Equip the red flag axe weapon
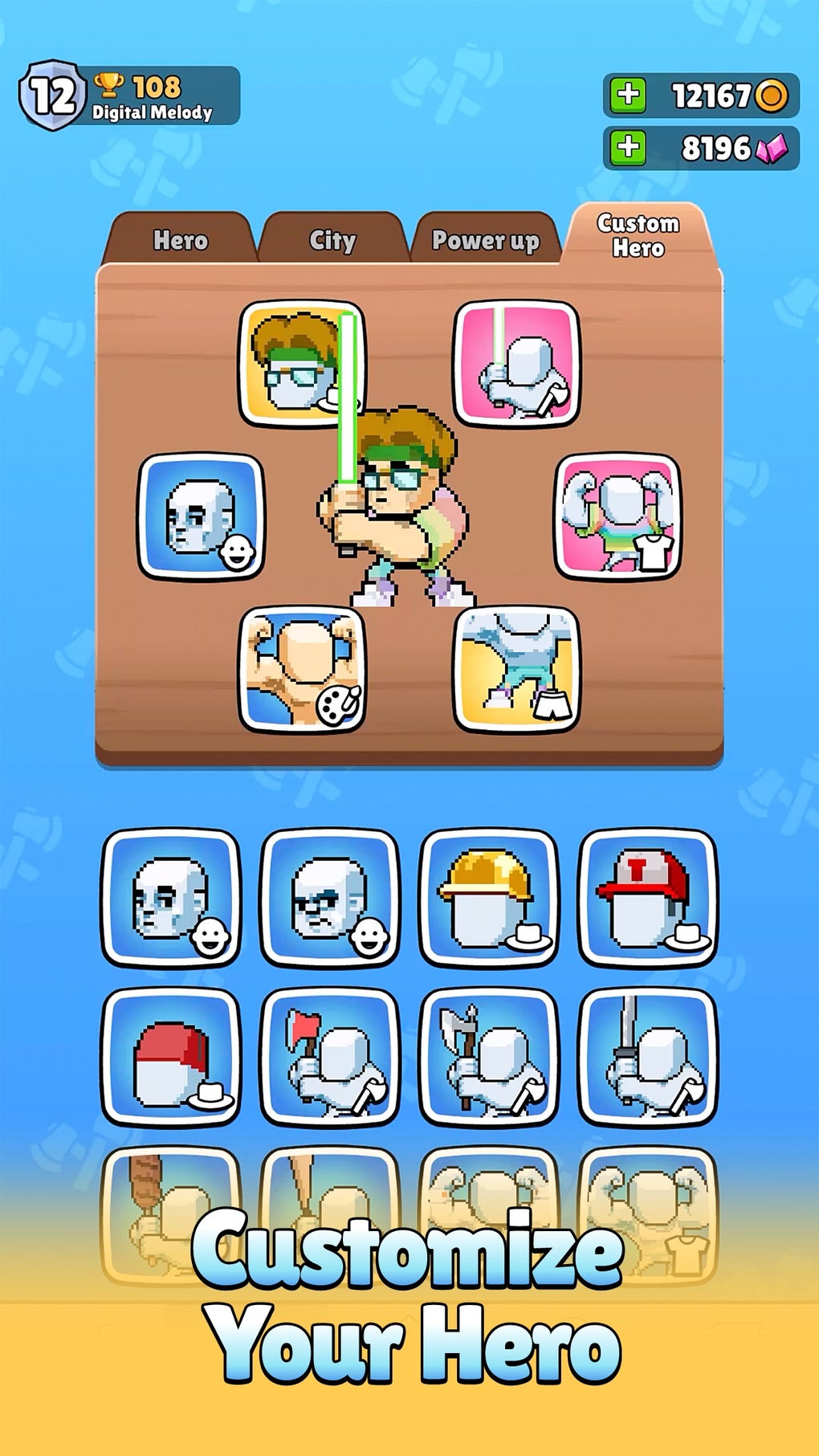 coord(328,1062)
